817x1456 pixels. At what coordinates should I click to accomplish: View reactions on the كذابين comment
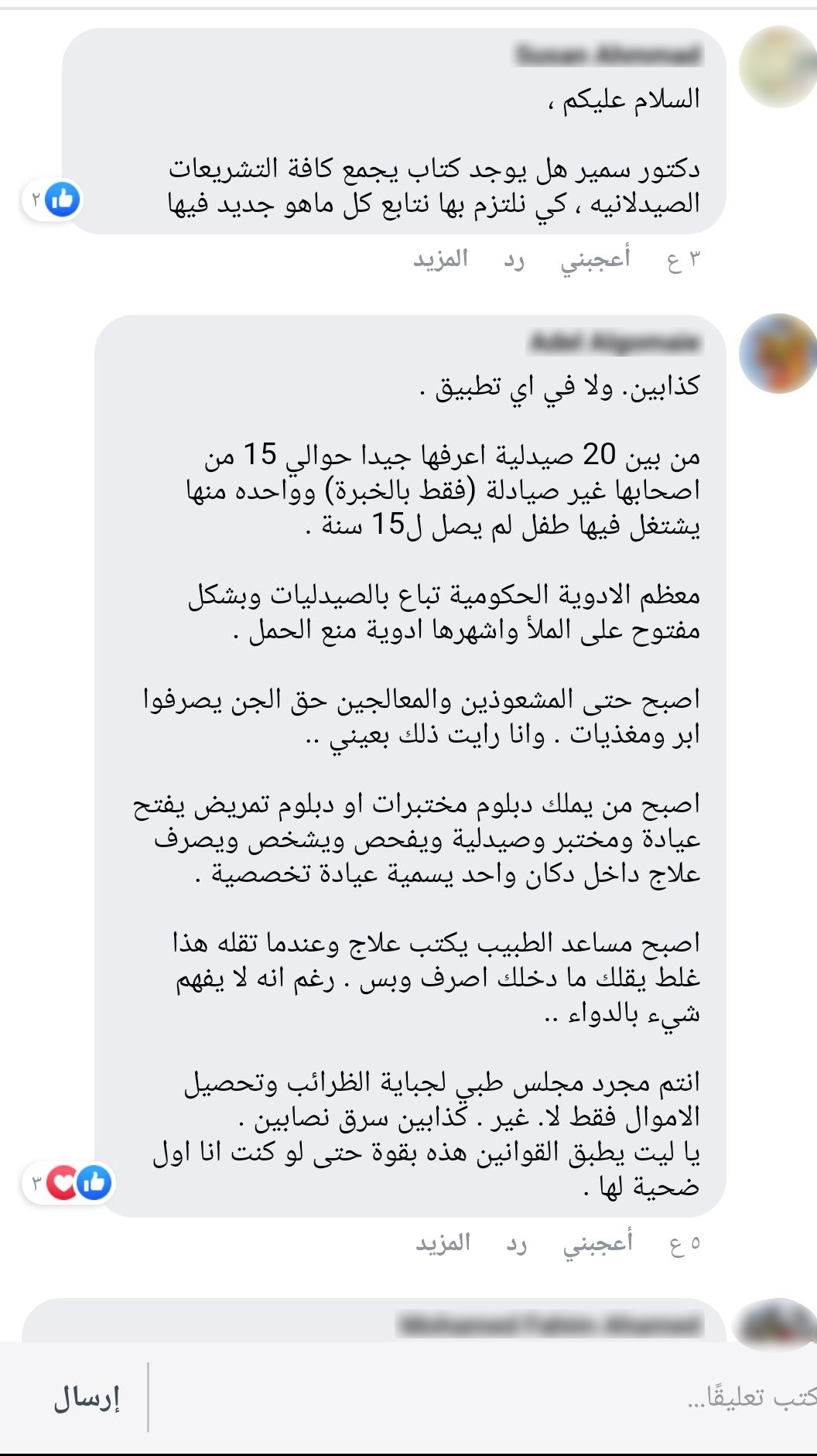coord(69,1183)
